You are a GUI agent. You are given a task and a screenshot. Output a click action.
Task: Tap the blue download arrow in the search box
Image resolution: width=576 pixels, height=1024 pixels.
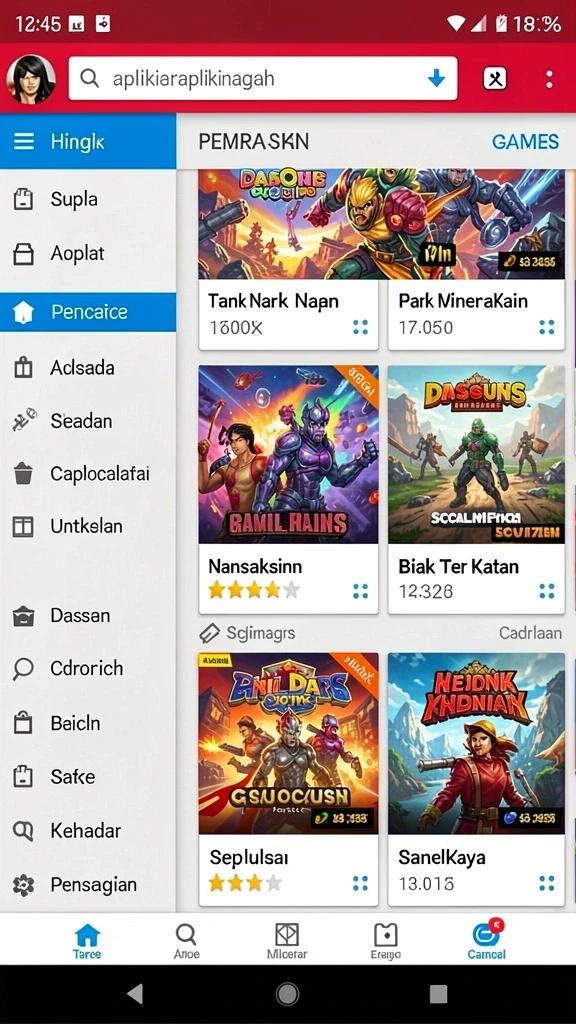436,79
